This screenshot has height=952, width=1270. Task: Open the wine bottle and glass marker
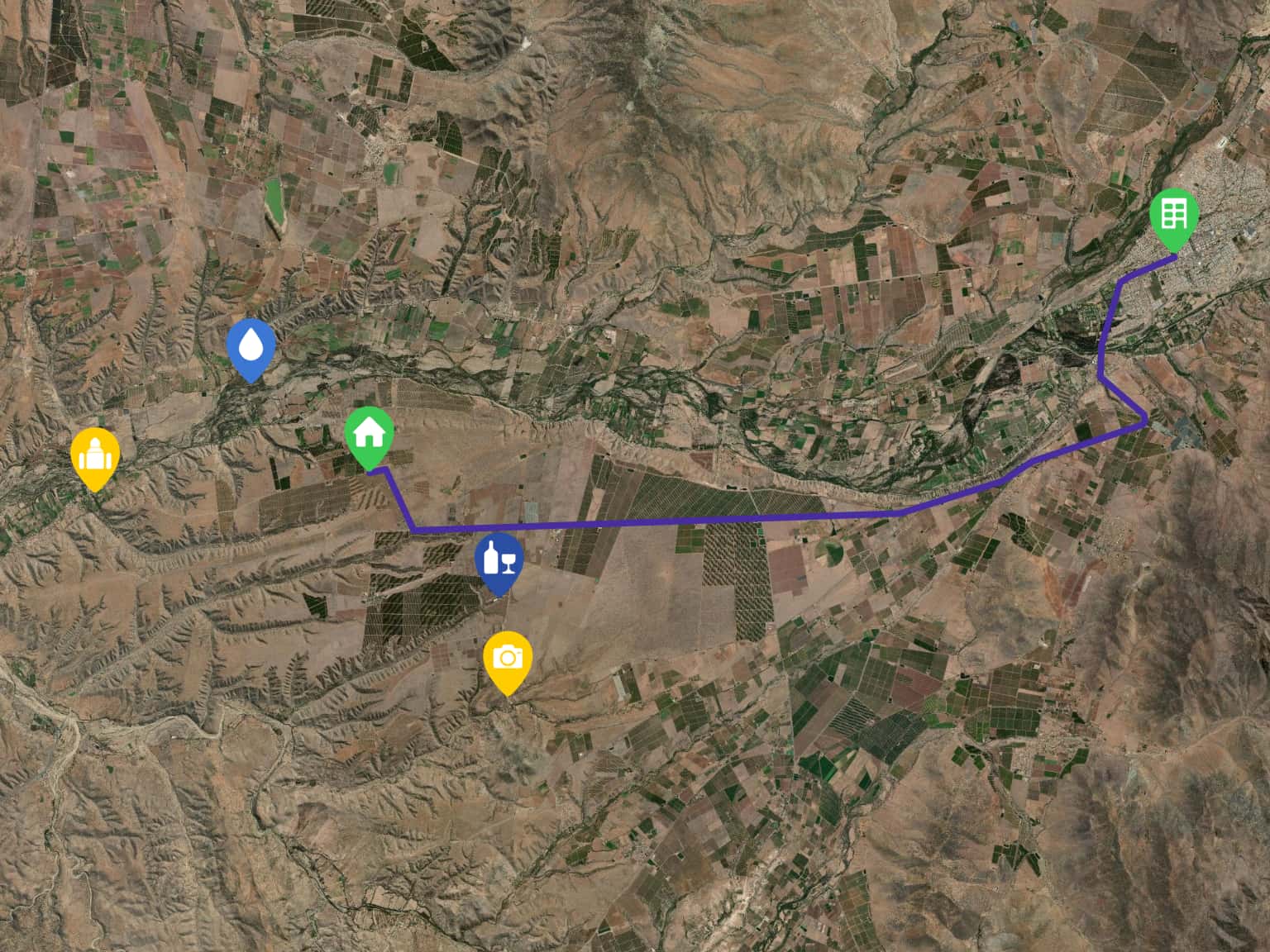[499, 559]
